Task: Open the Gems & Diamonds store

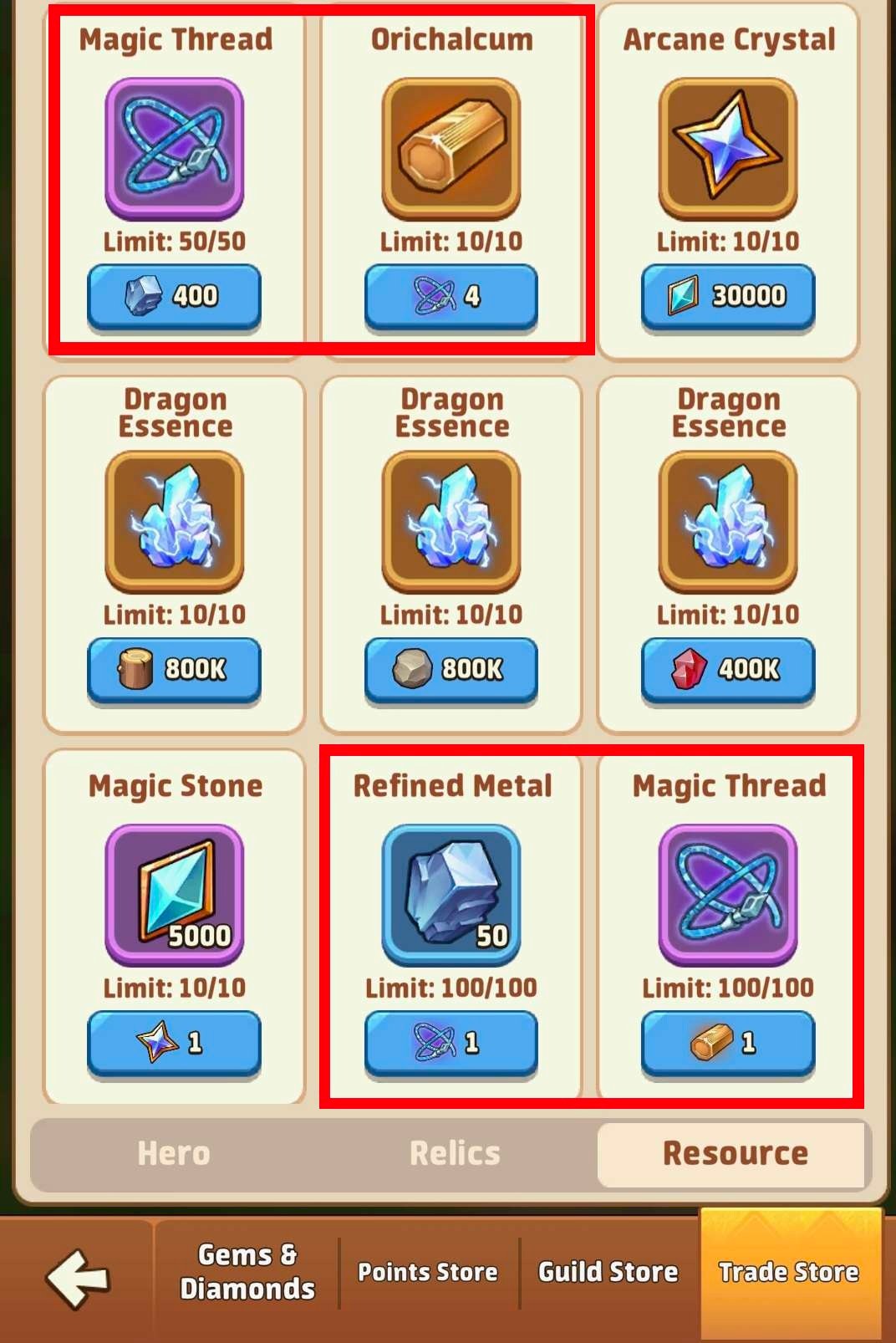Action: (x=247, y=1272)
